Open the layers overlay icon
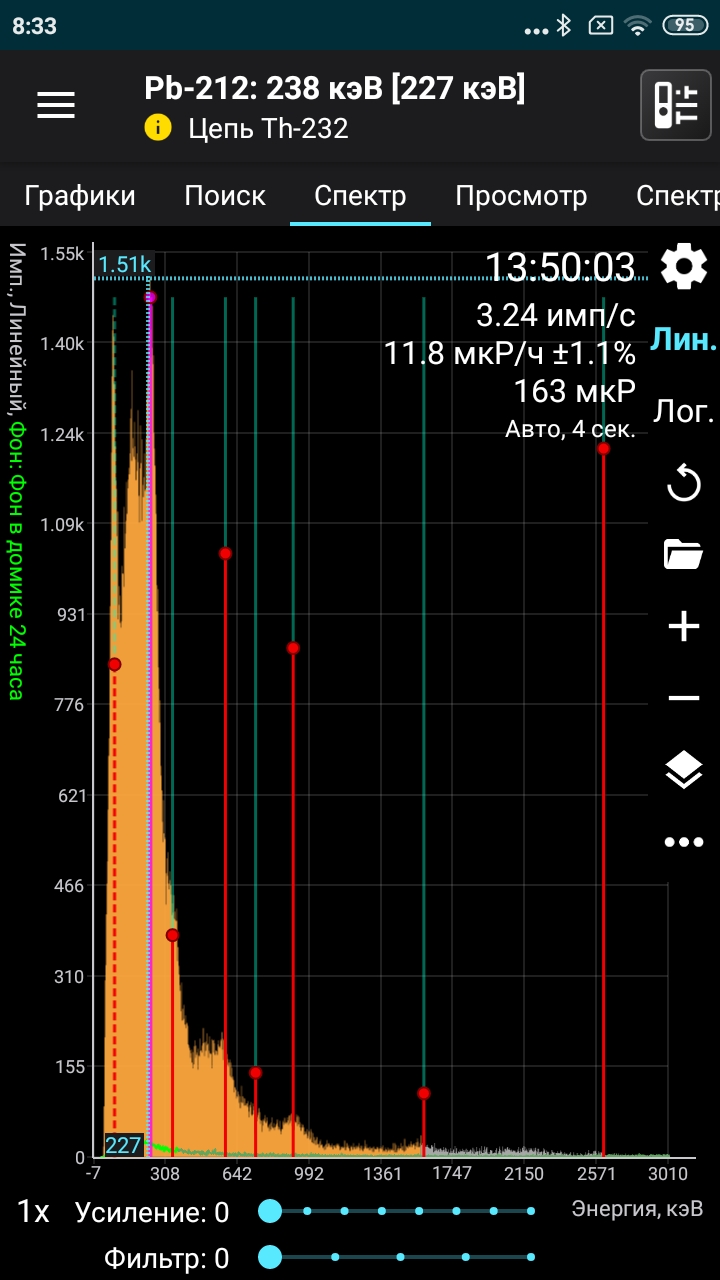Image resolution: width=720 pixels, height=1280 pixels. (684, 770)
